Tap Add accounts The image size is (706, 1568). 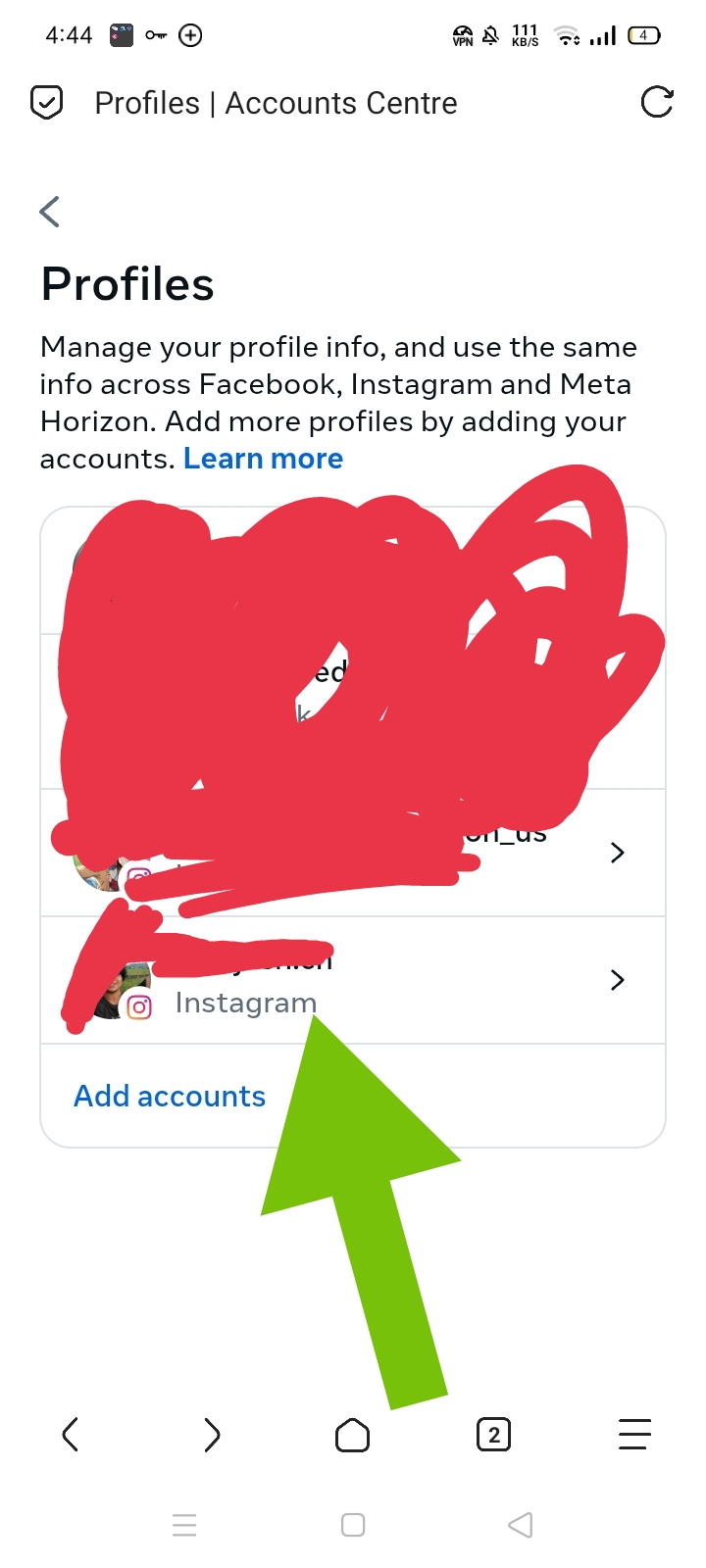click(x=170, y=1096)
